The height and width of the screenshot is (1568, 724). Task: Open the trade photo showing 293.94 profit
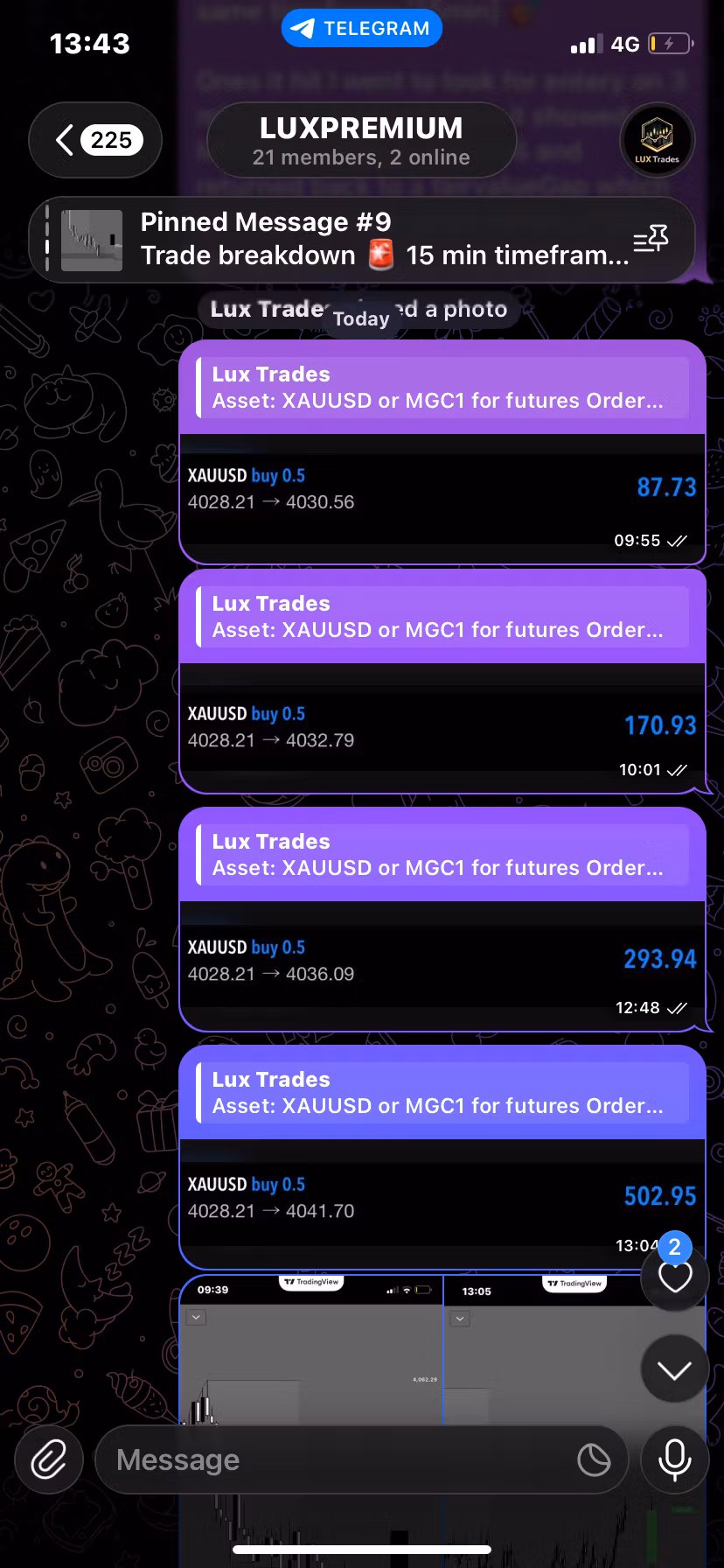tap(442, 966)
